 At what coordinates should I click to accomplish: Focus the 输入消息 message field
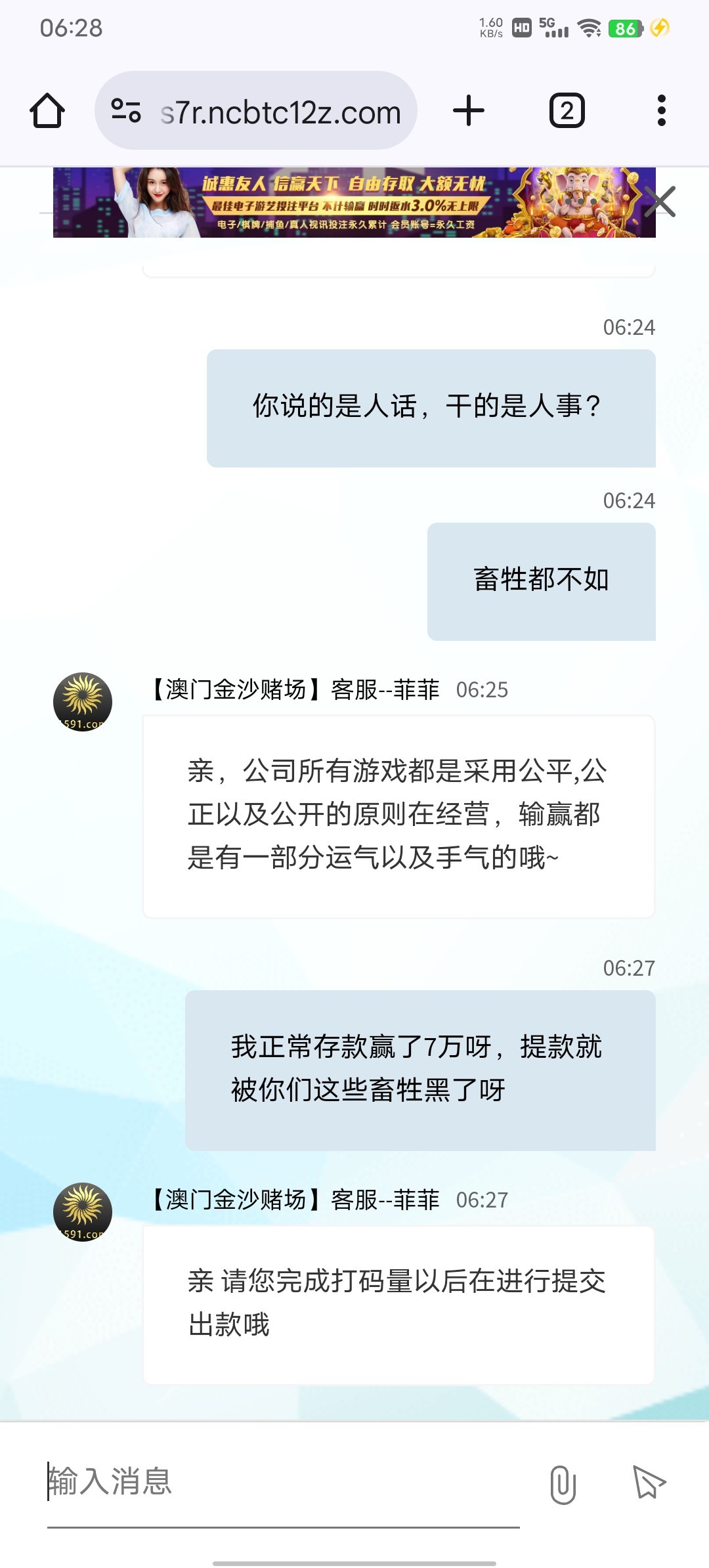coord(282,1482)
